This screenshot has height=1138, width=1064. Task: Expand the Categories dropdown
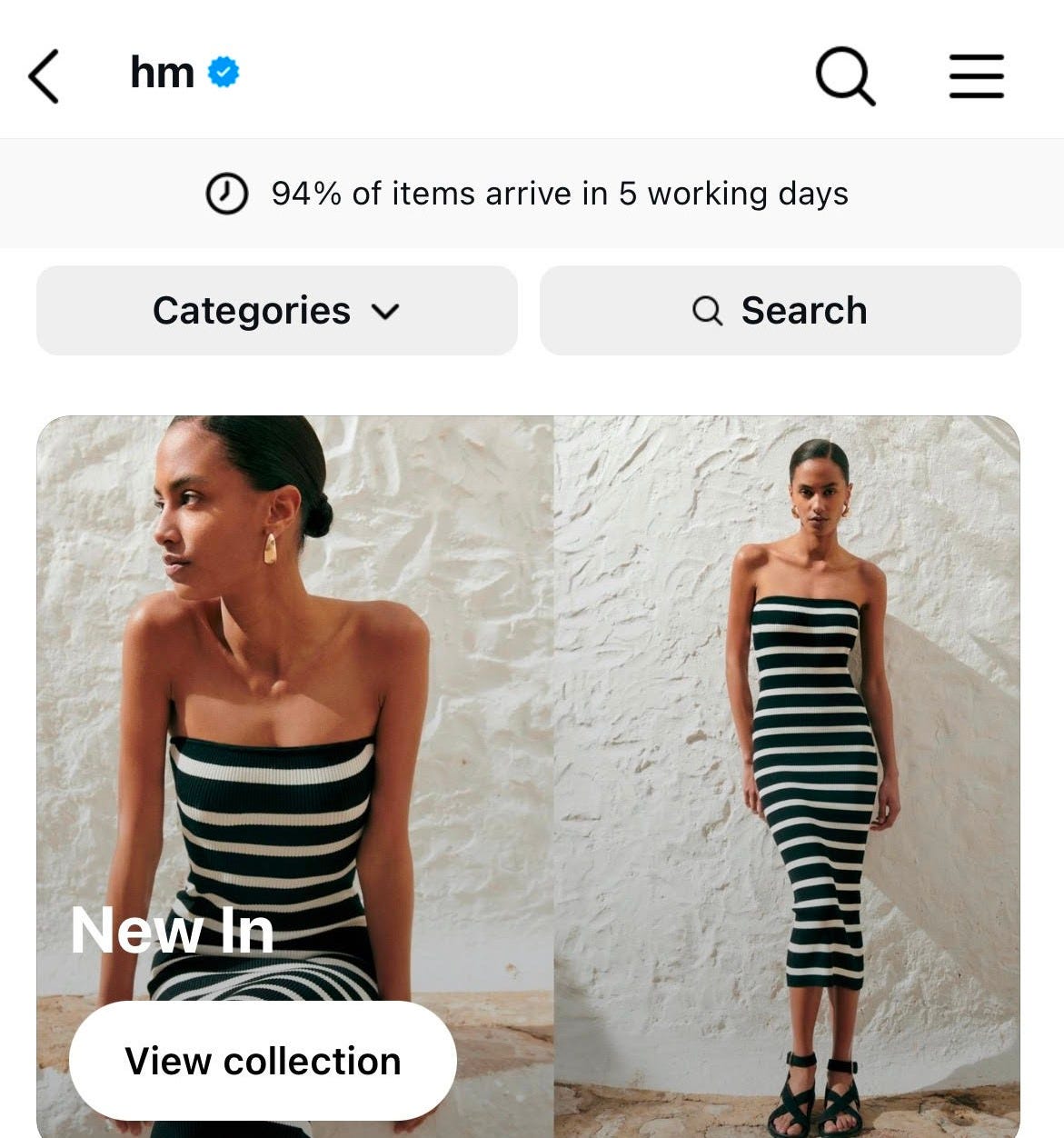(276, 311)
